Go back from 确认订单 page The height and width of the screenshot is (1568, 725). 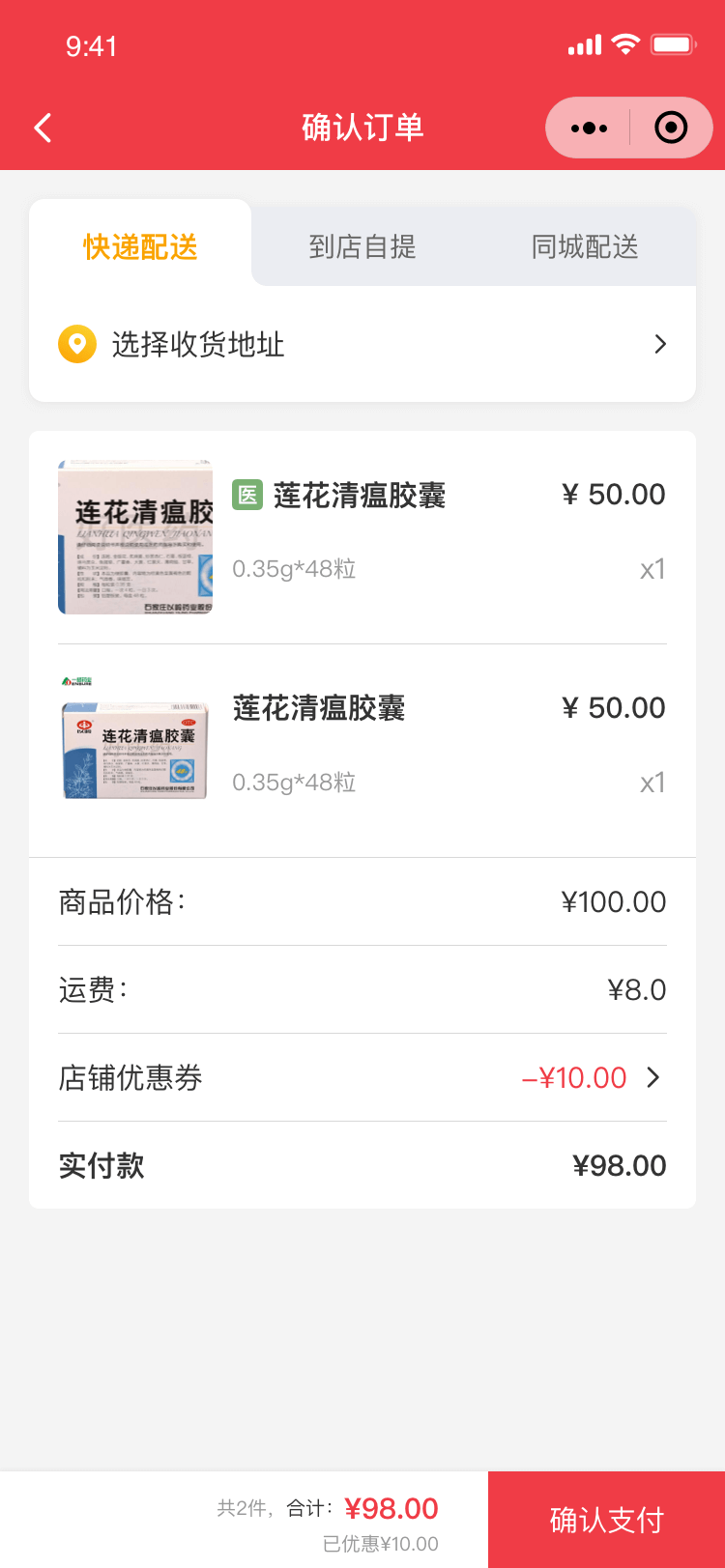coord(43,128)
